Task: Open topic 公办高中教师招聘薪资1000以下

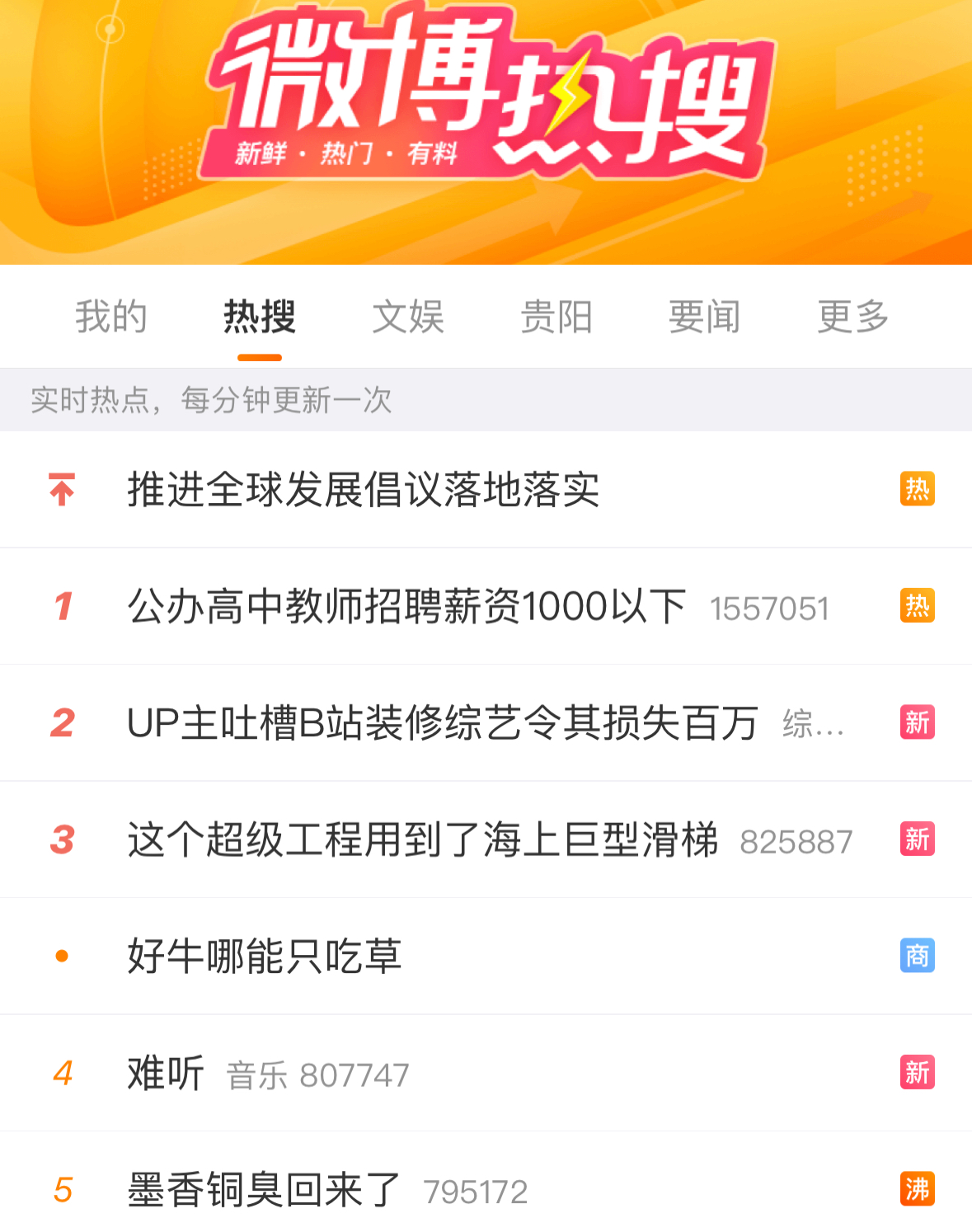Action: click(406, 607)
